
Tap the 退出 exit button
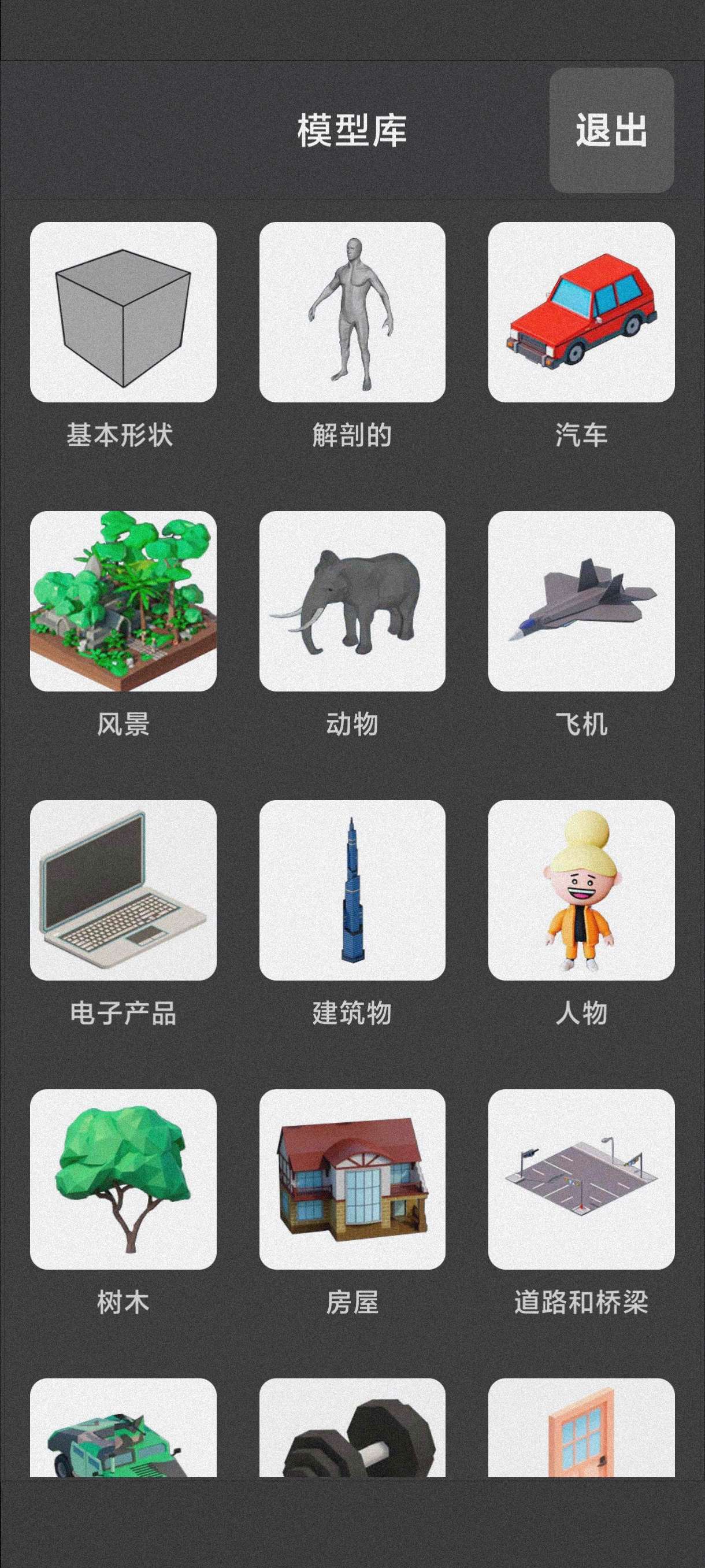tap(611, 130)
